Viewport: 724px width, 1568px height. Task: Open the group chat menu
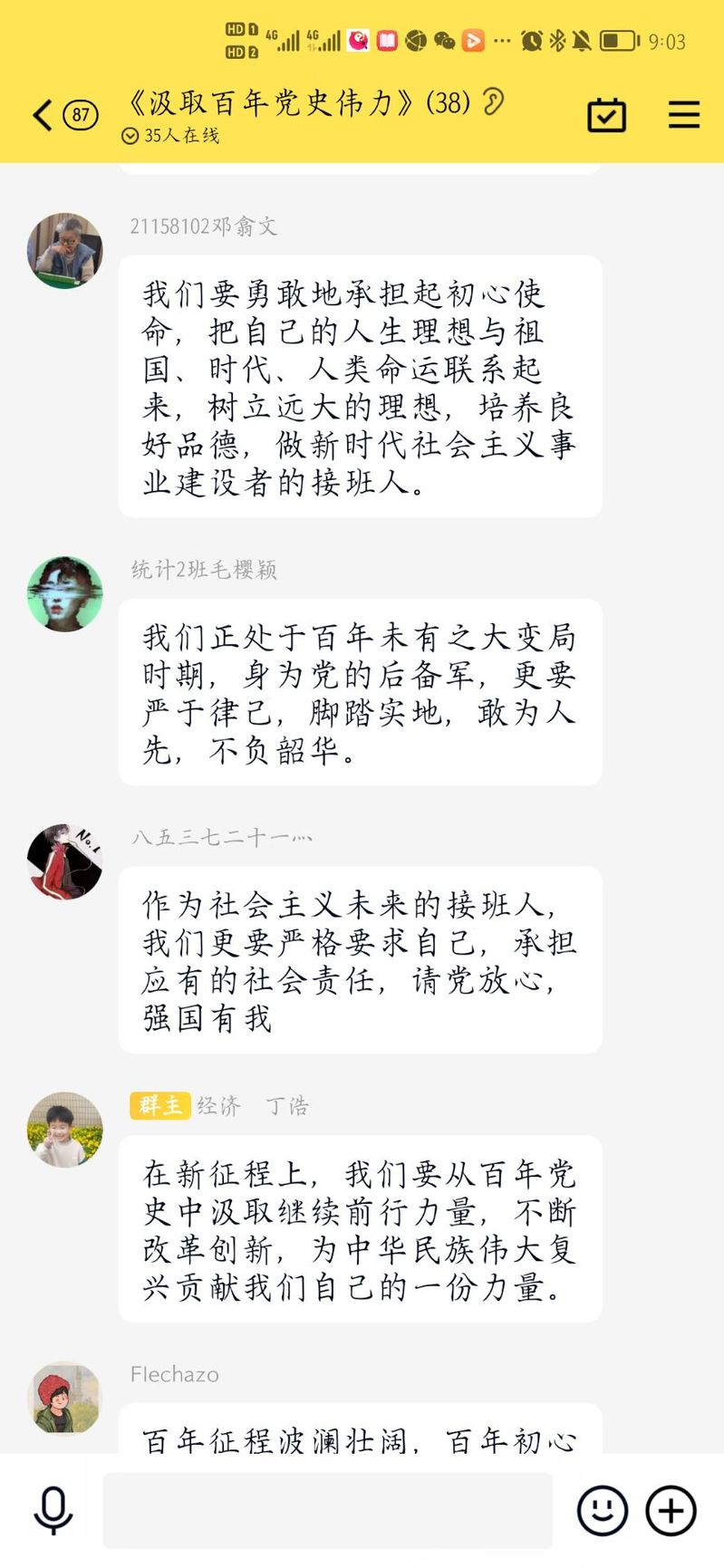(683, 115)
